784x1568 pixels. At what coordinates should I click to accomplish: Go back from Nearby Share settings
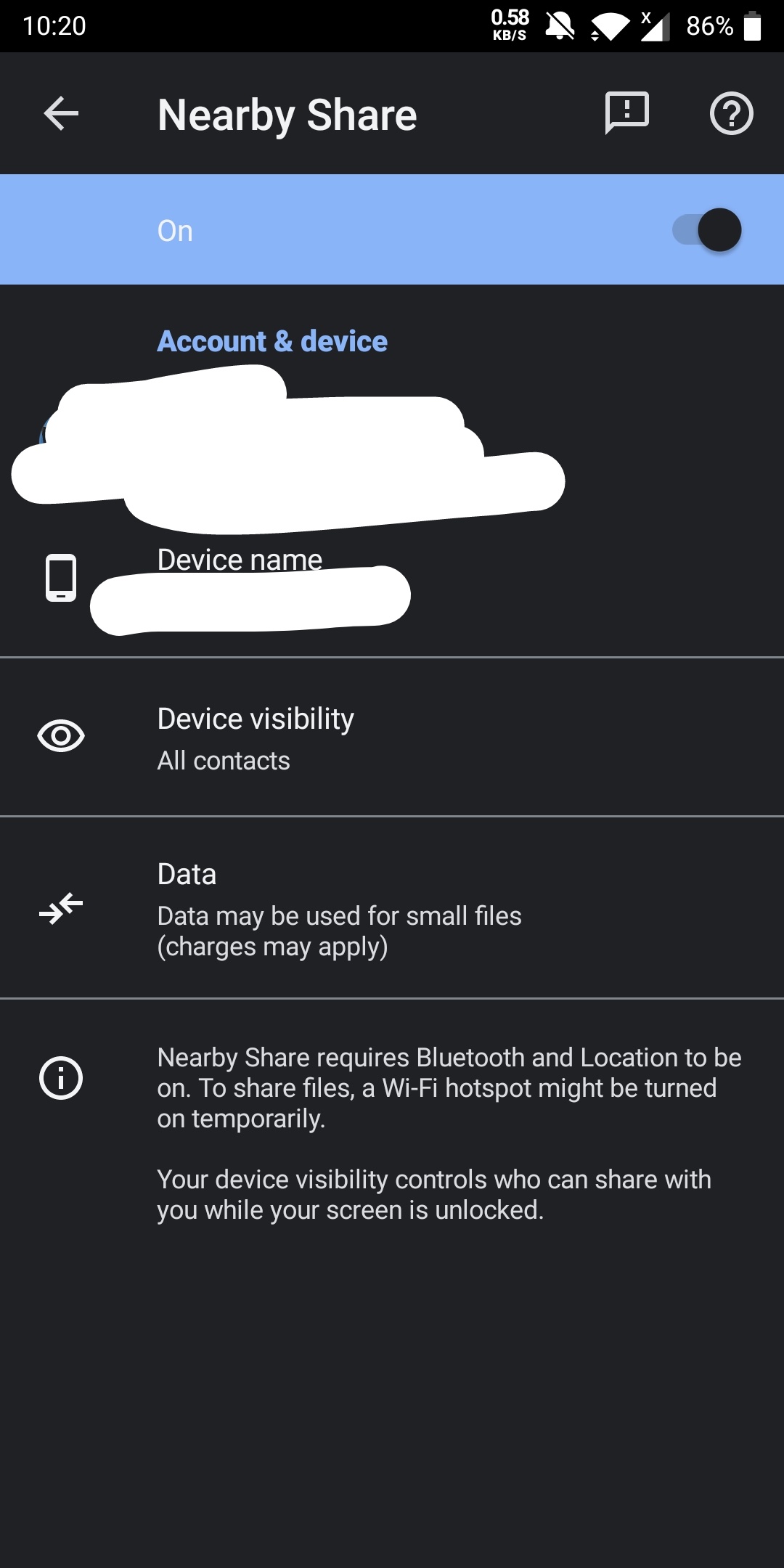coord(61,114)
